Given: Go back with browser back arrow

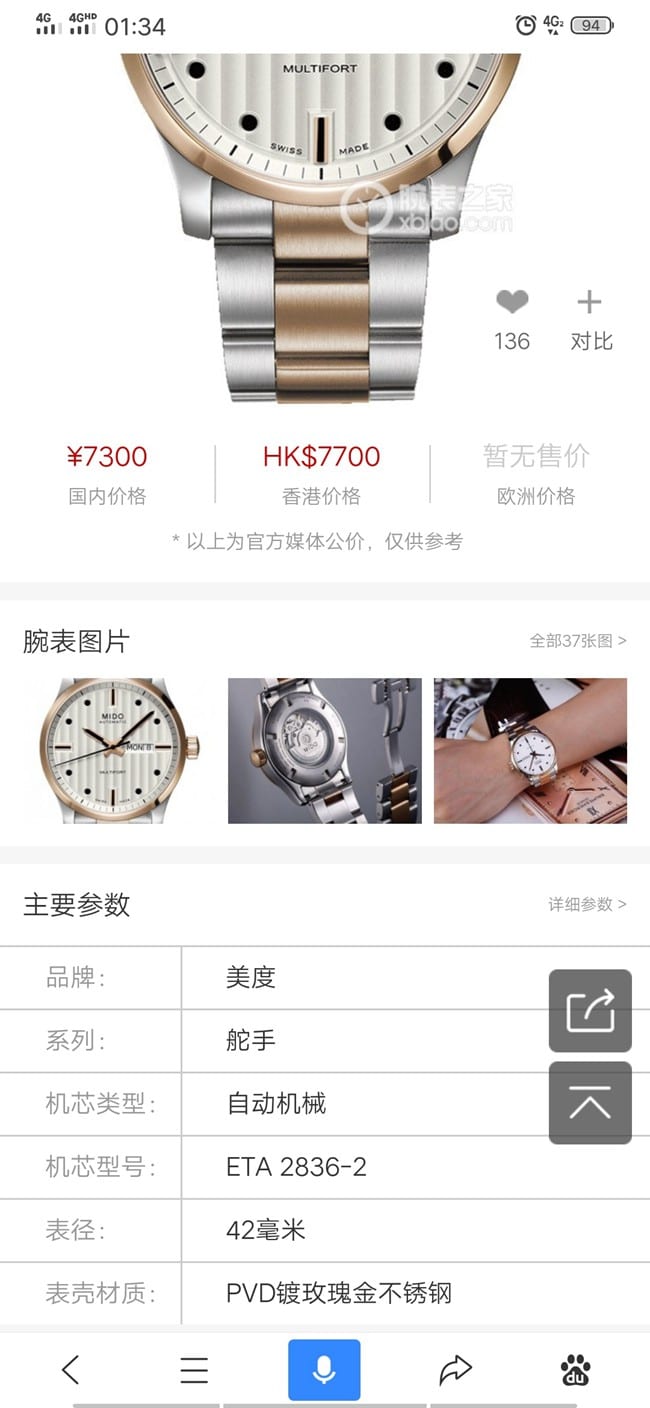Looking at the screenshot, I should coord(70,1369).
